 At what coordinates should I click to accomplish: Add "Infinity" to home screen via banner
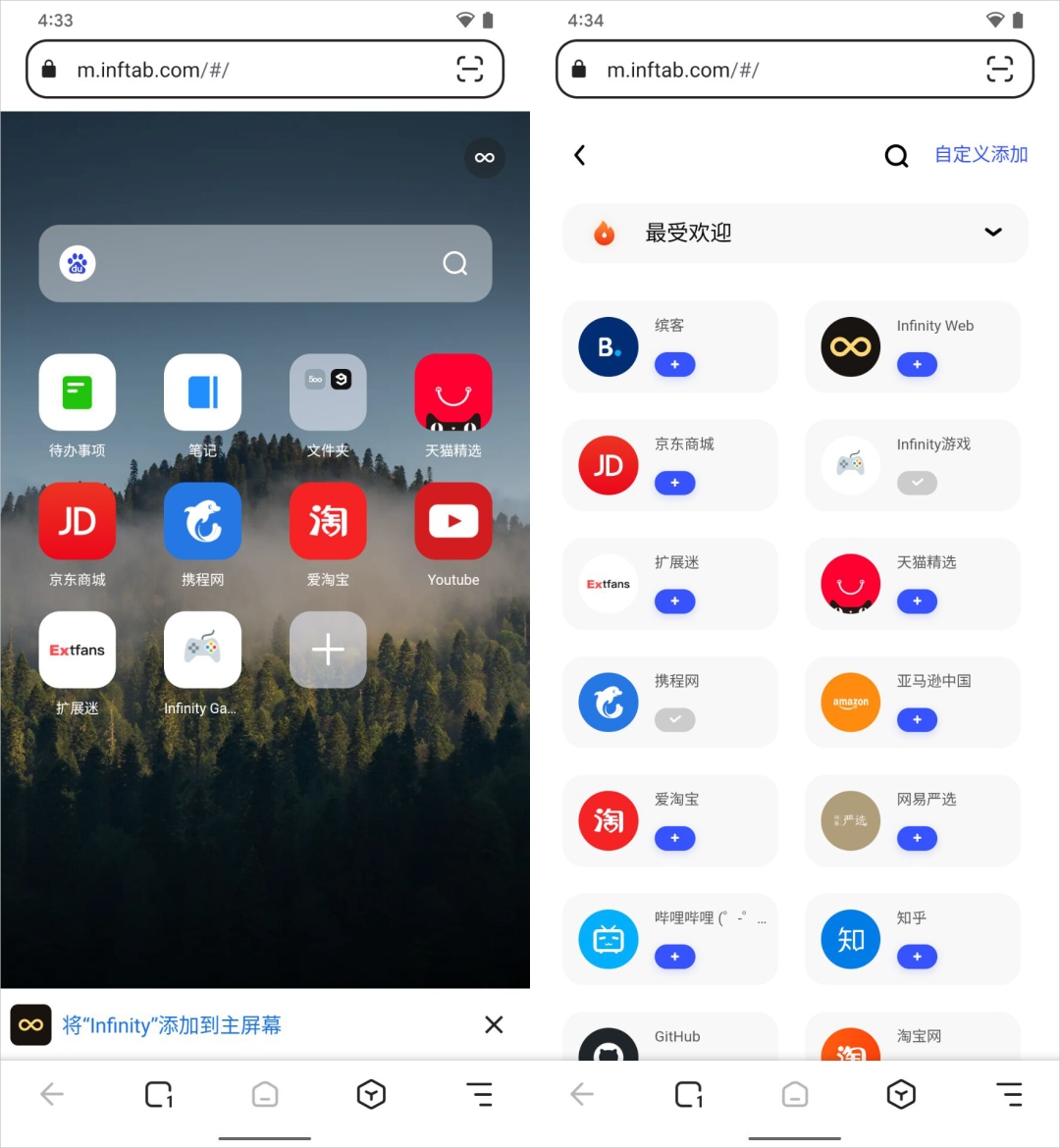pos(172,1025)
